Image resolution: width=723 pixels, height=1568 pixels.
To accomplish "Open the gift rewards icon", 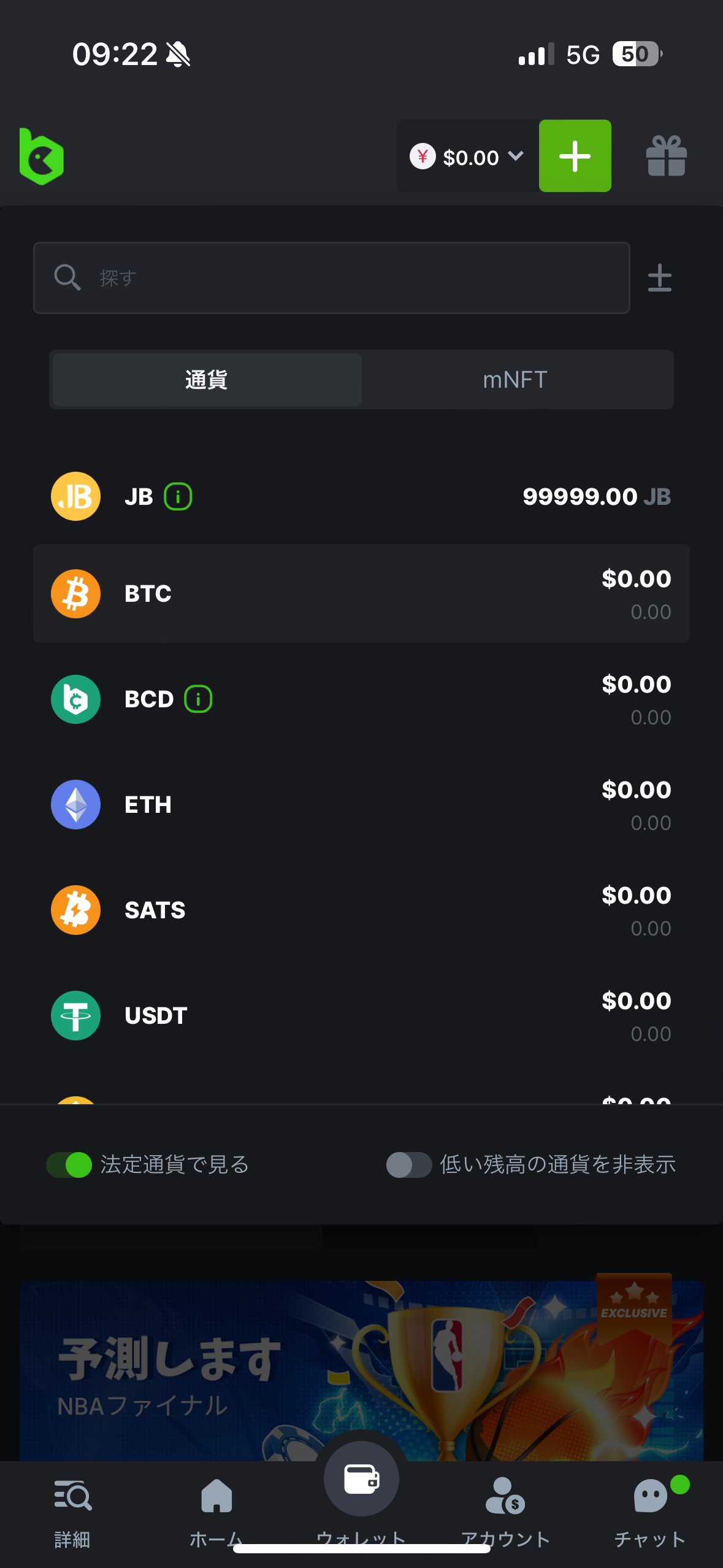I will click(x=666, y=156).
